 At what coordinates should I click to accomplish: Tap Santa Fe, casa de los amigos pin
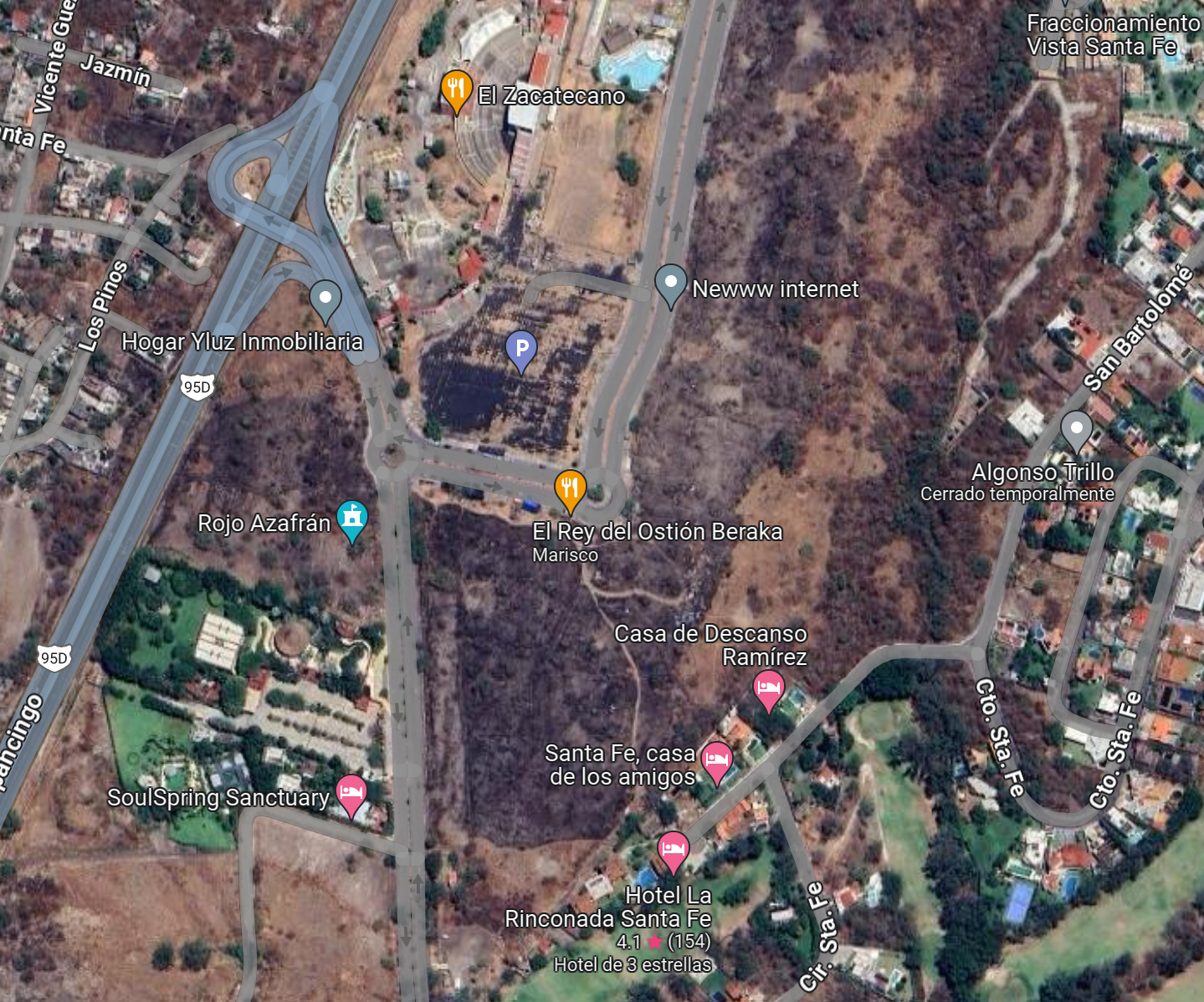[x=716, y=761]
